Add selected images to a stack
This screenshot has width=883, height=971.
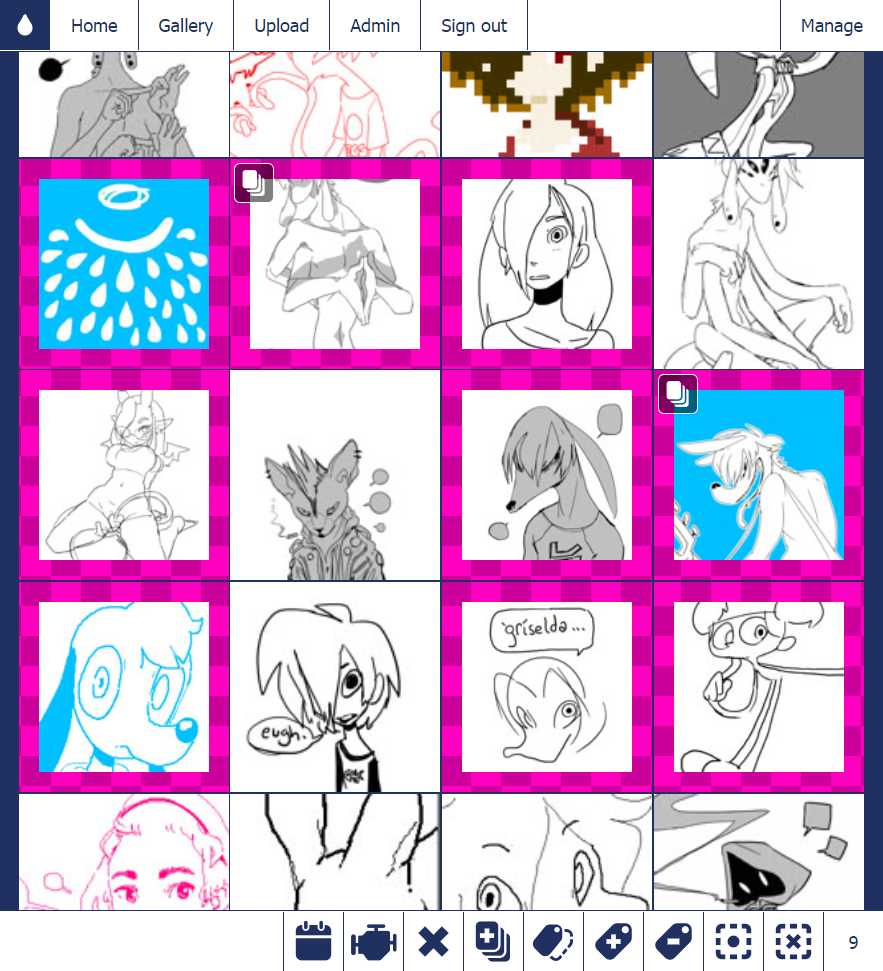pos(493,942)
